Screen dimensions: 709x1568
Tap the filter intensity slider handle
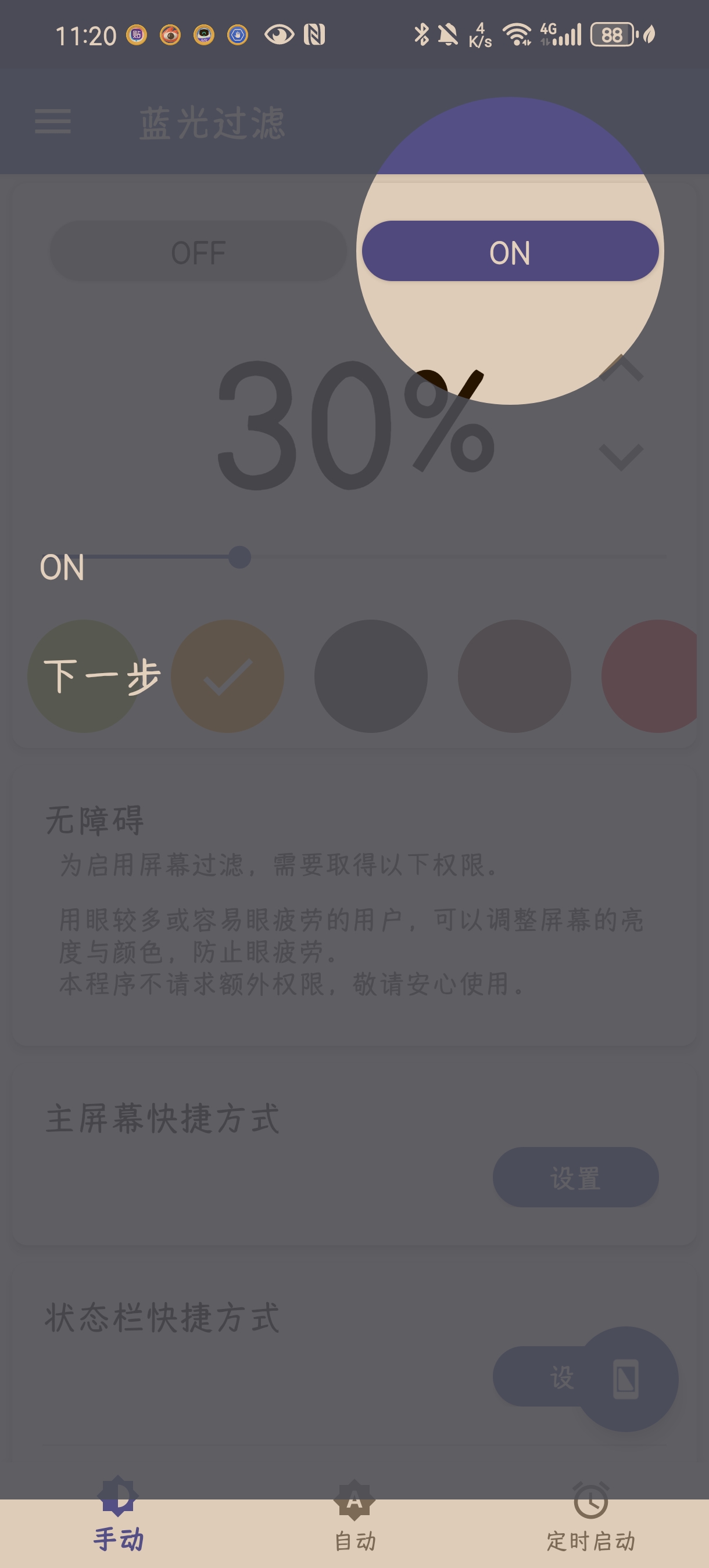[x=239, y=557]
